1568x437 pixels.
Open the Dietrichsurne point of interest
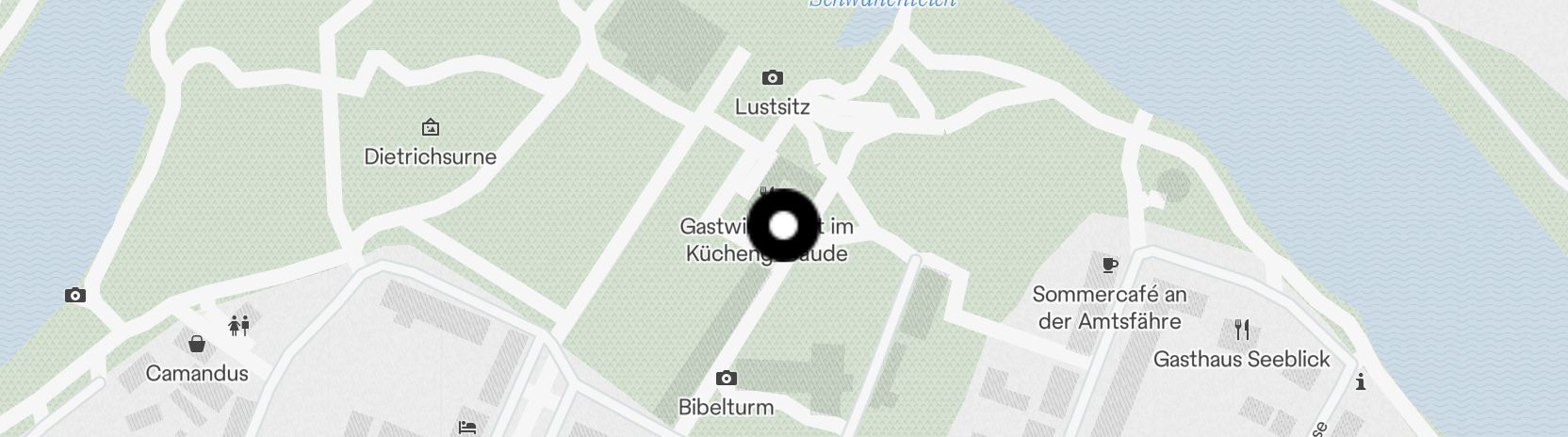tap(431, 127)
